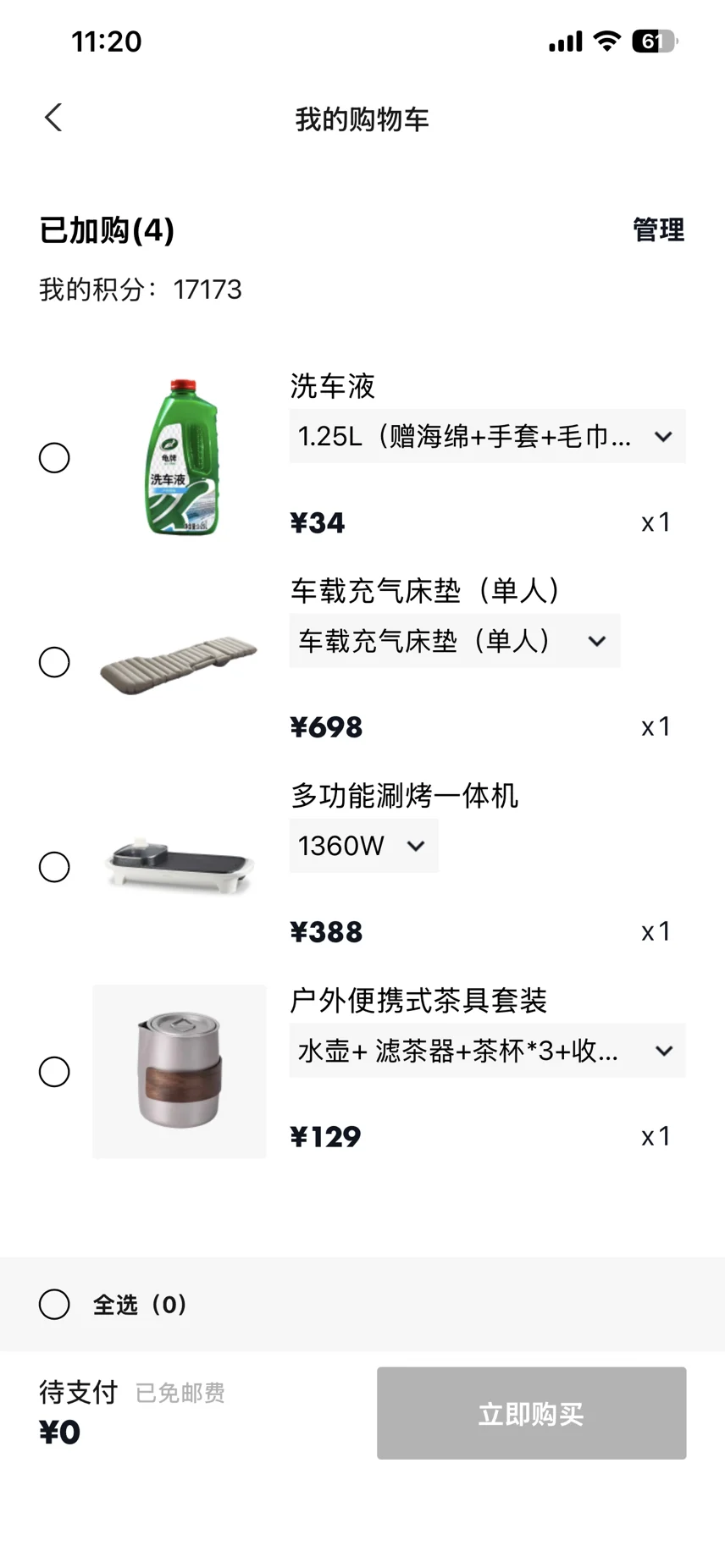Select the 户外便携式茶具套装 item checkbox

[54, 1072]
